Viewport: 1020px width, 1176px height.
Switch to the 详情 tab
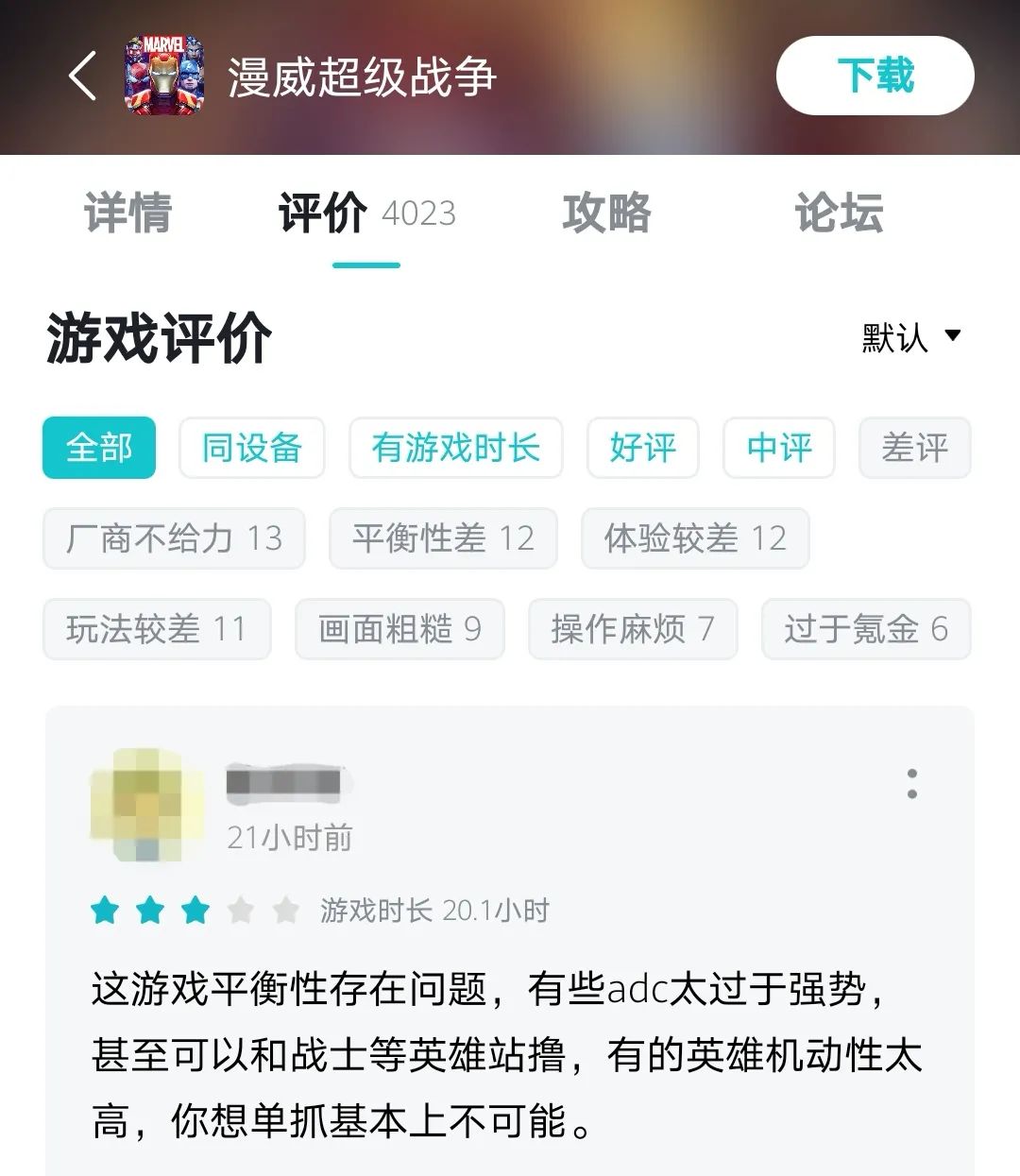(128, 213)
